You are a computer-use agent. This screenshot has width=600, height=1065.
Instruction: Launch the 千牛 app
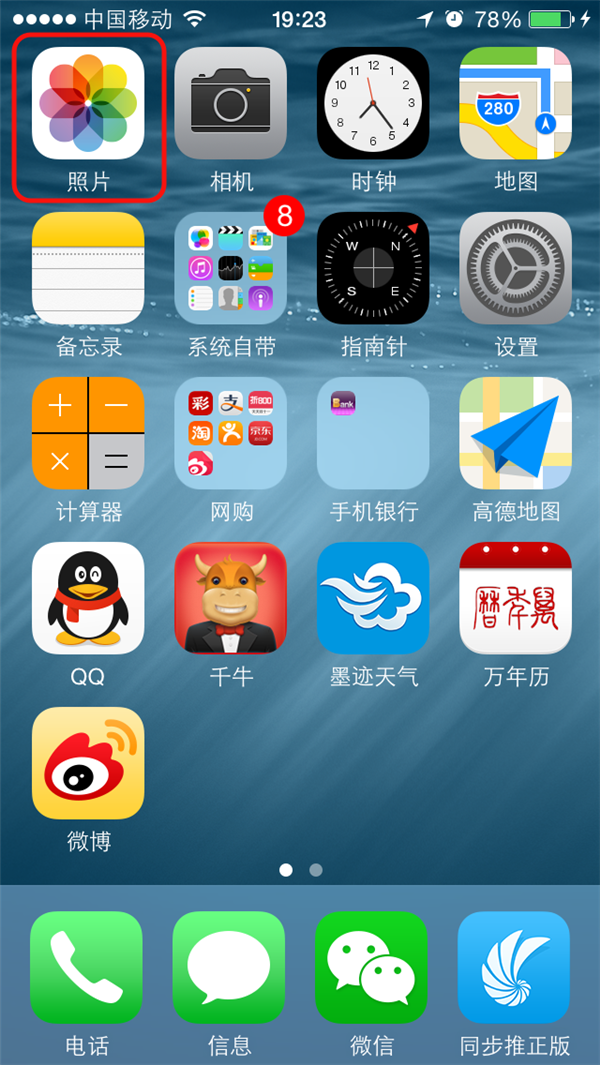pyautogui.click(x=230, y=598)
